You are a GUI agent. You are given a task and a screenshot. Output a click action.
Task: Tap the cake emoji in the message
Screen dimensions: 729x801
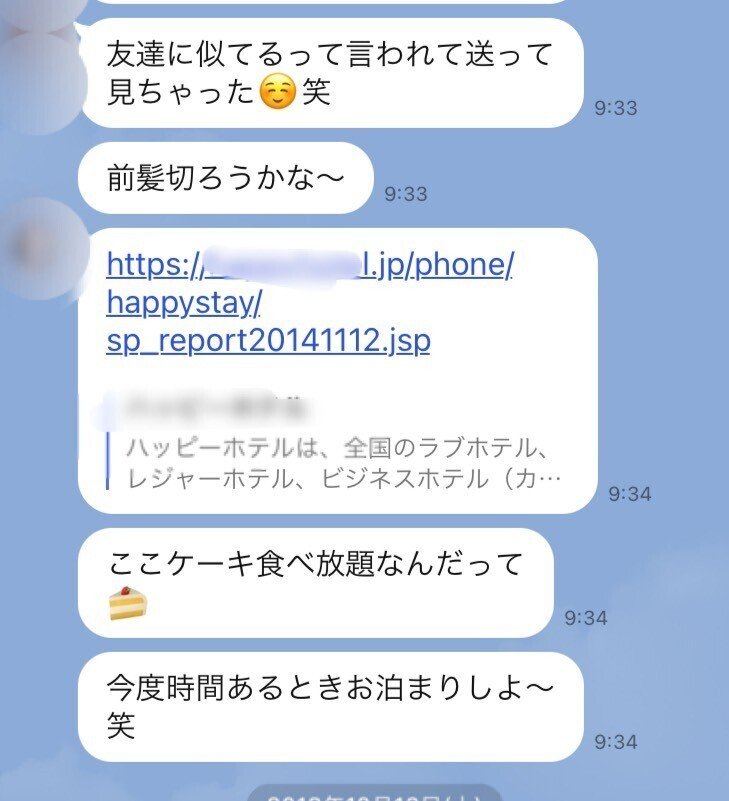point(127,602)
